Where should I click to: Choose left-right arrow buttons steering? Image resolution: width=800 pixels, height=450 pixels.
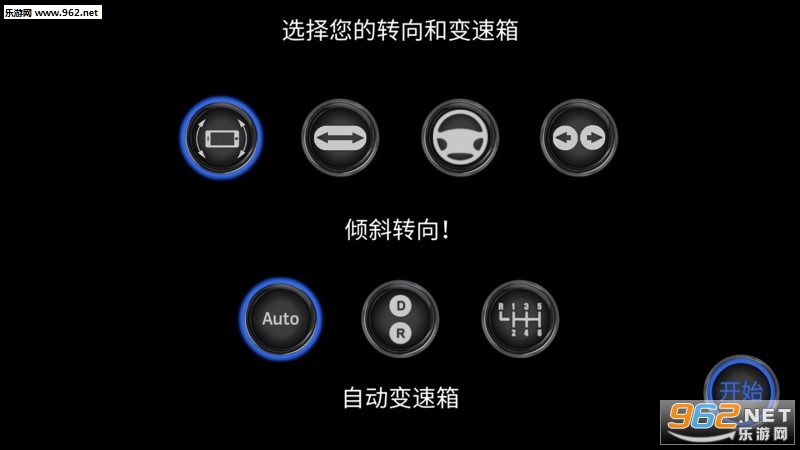pos(579,138)
